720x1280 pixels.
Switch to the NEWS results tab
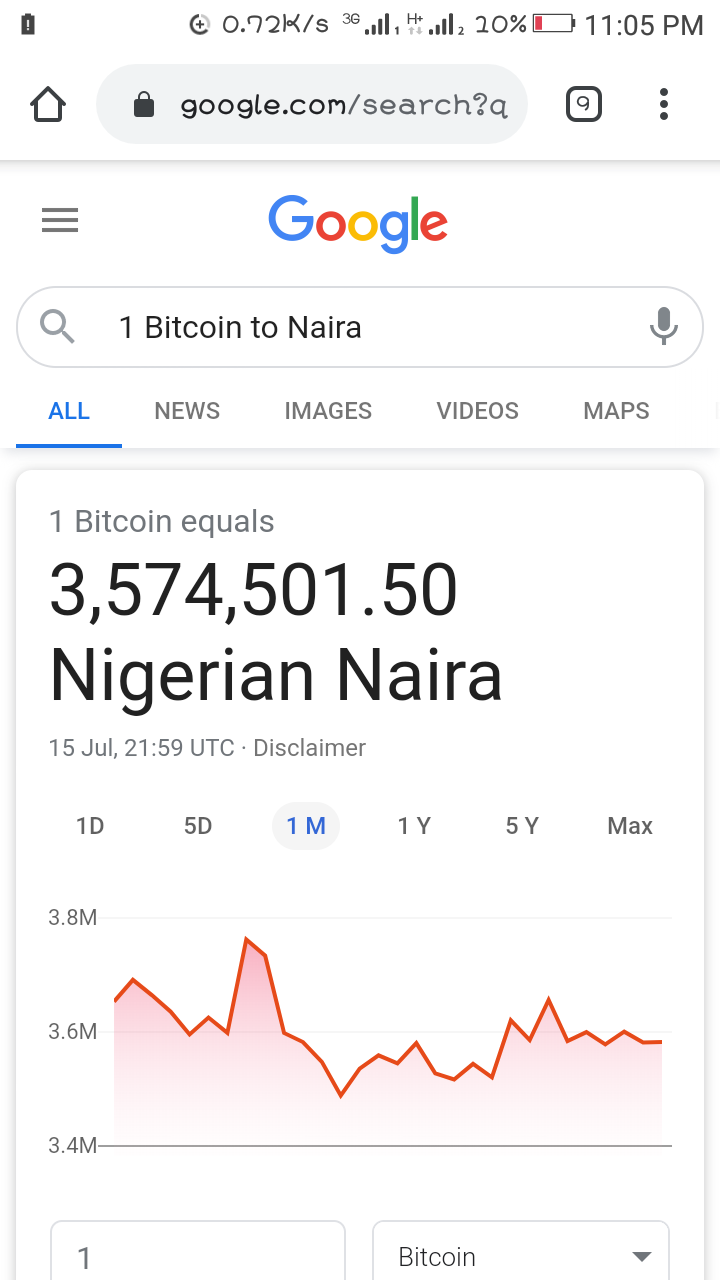click(x=187, y=411)
